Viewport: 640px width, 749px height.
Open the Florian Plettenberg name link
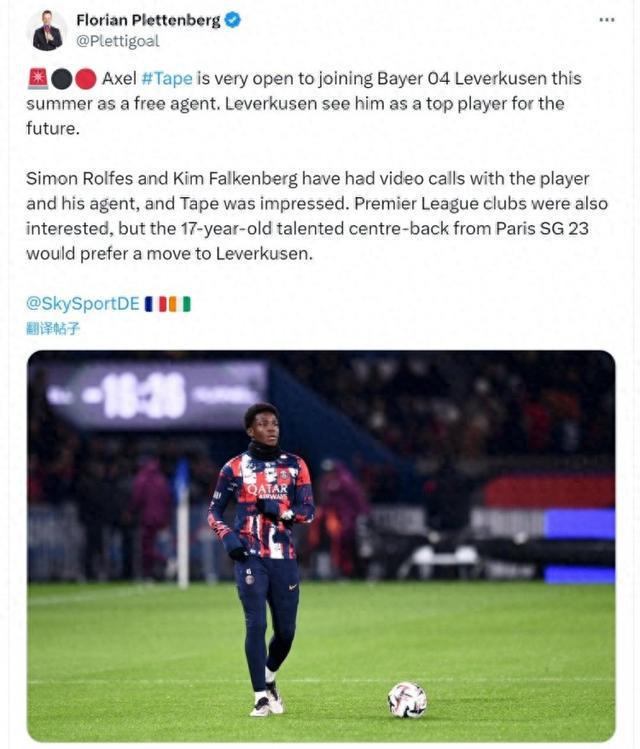pos(148,20)
